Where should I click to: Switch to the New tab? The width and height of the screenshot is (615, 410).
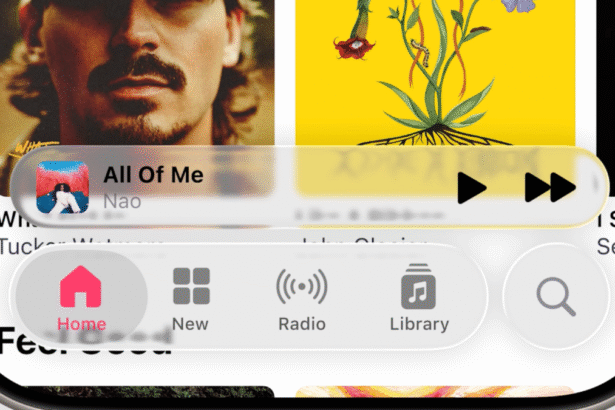coord(190,299)
